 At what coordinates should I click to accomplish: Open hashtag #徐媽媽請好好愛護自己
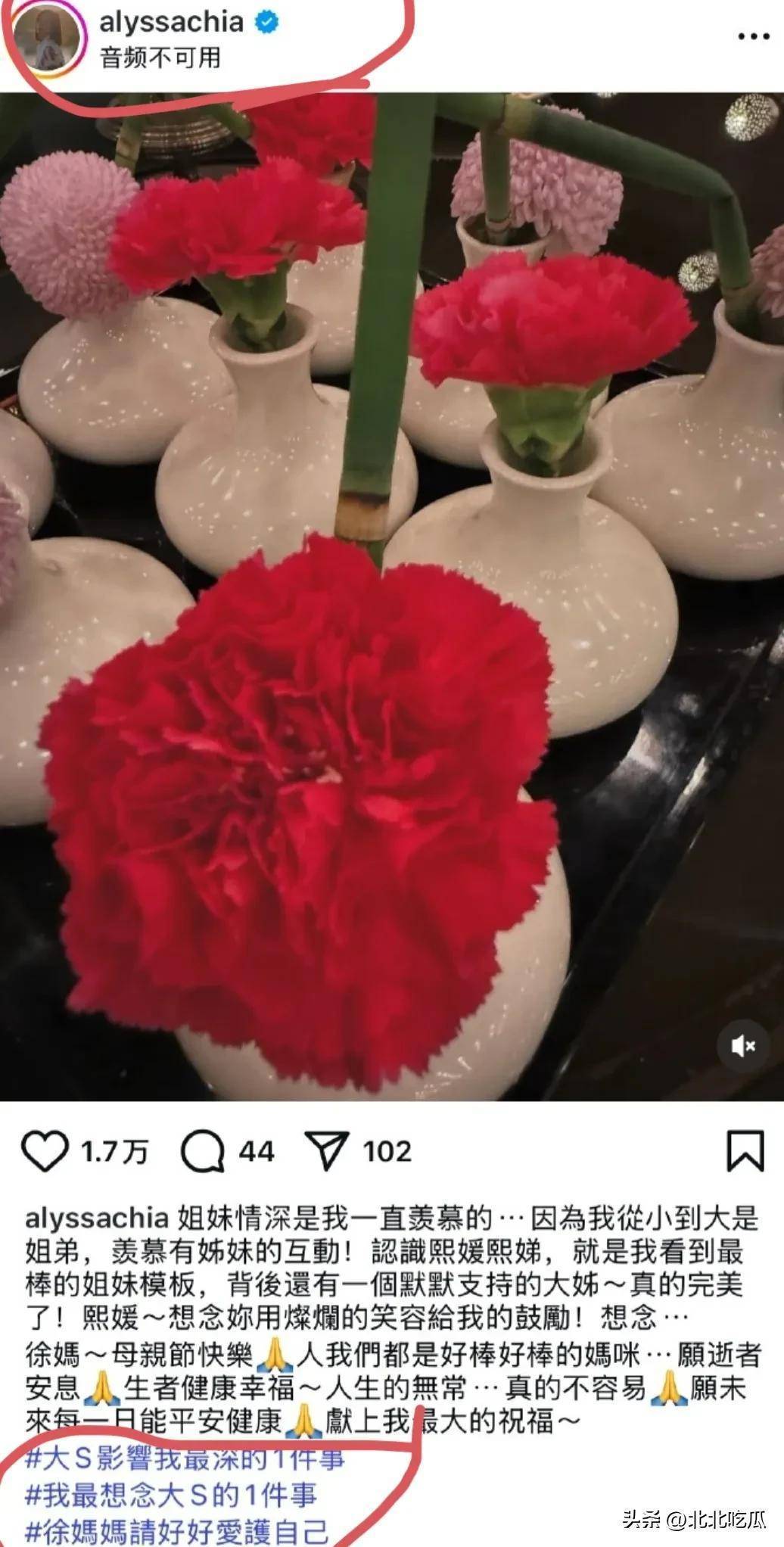[x=177, y=1532]
